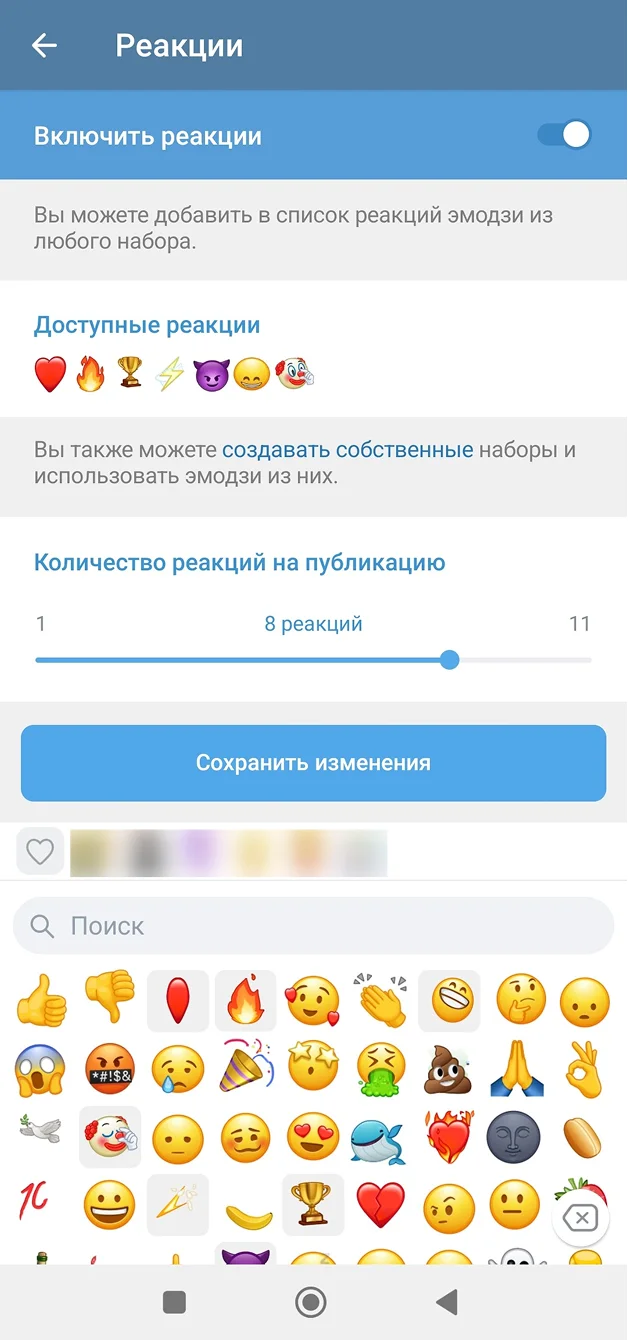628x1340 pixels.
Task: Tap Сохранить изменения button
Action: [x=313, y=763]
